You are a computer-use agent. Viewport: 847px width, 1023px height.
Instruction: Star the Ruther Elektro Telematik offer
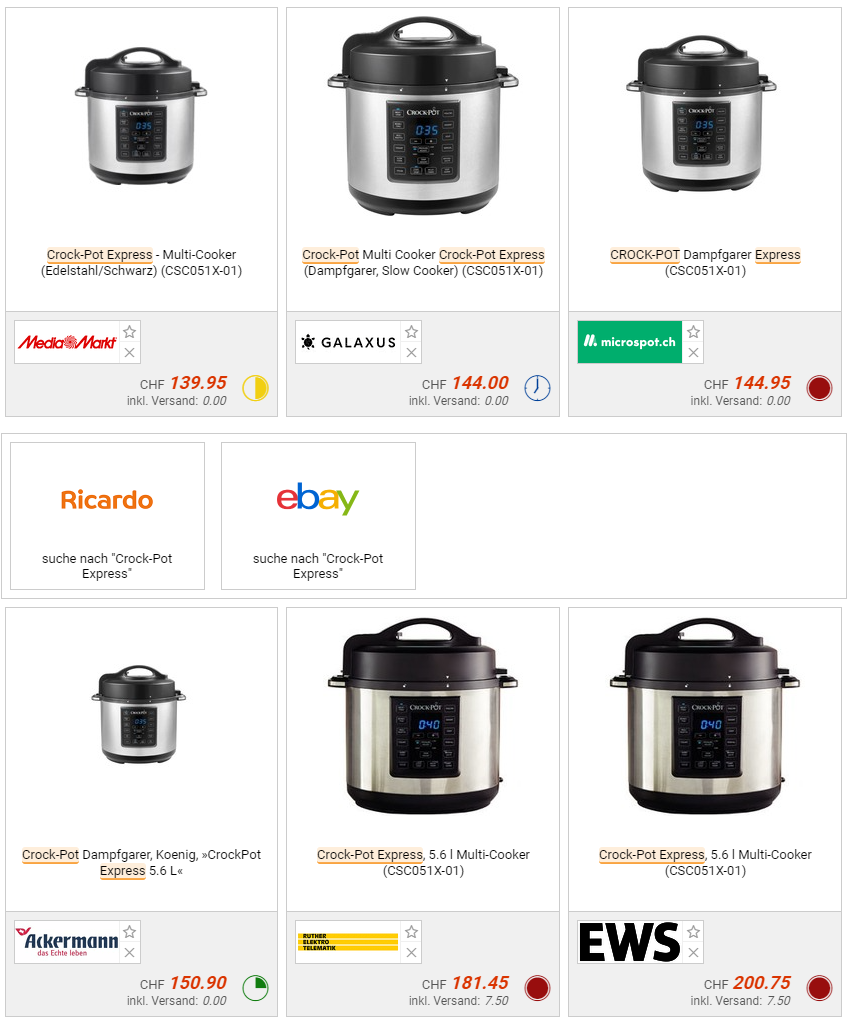tap(411, 932)
